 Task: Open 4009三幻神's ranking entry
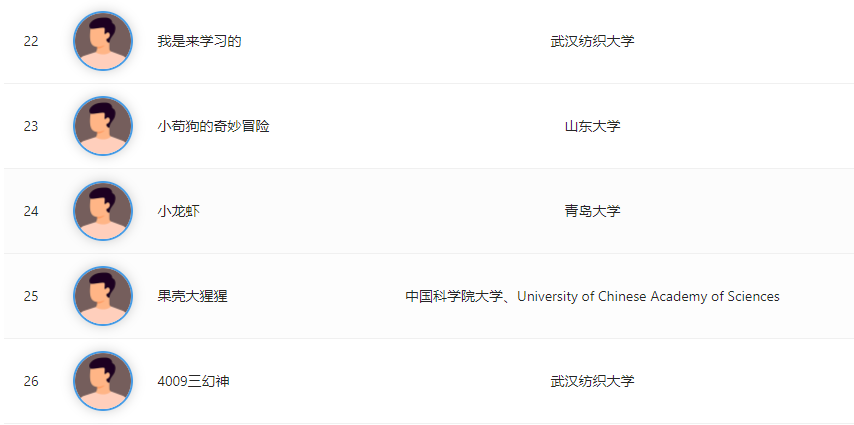(x=193, y=381)
